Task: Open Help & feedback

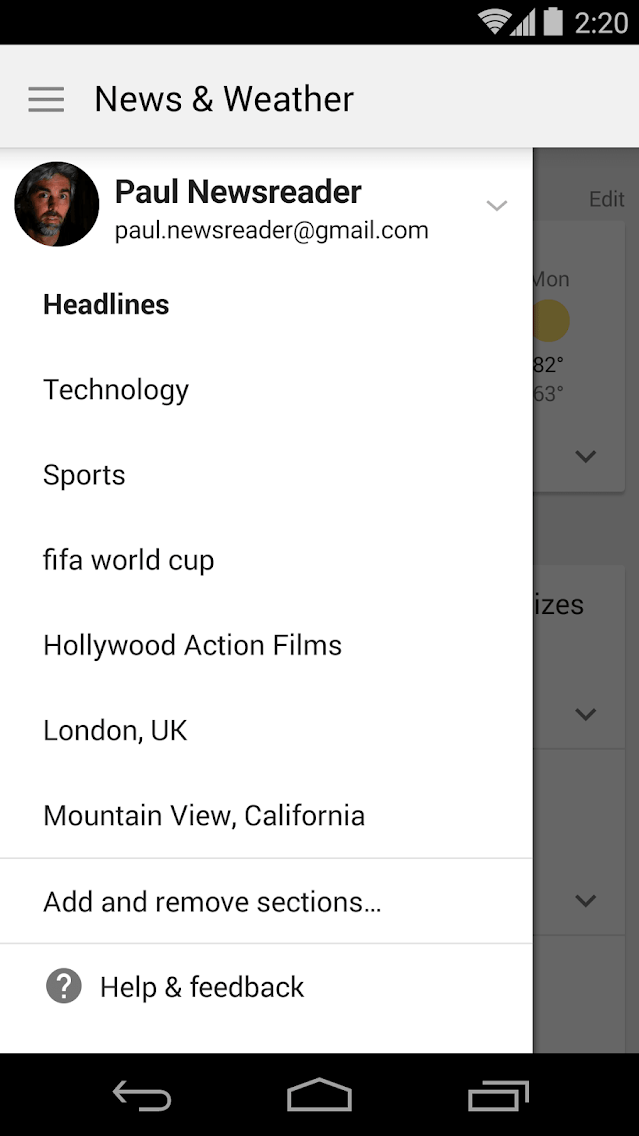Action: pyautogui.click(x=202, y=988)
